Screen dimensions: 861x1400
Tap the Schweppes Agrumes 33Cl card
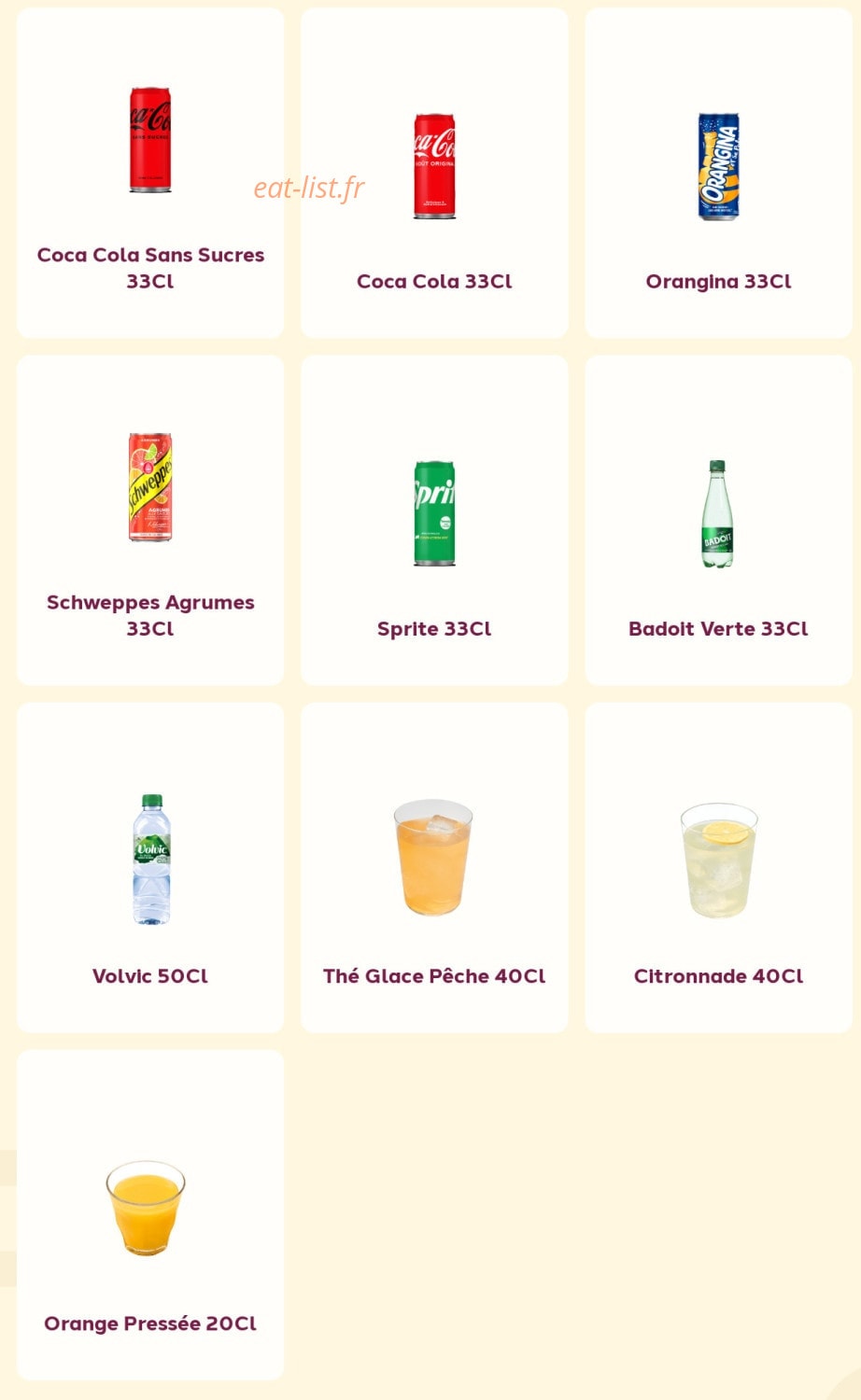tap(150, 520)
